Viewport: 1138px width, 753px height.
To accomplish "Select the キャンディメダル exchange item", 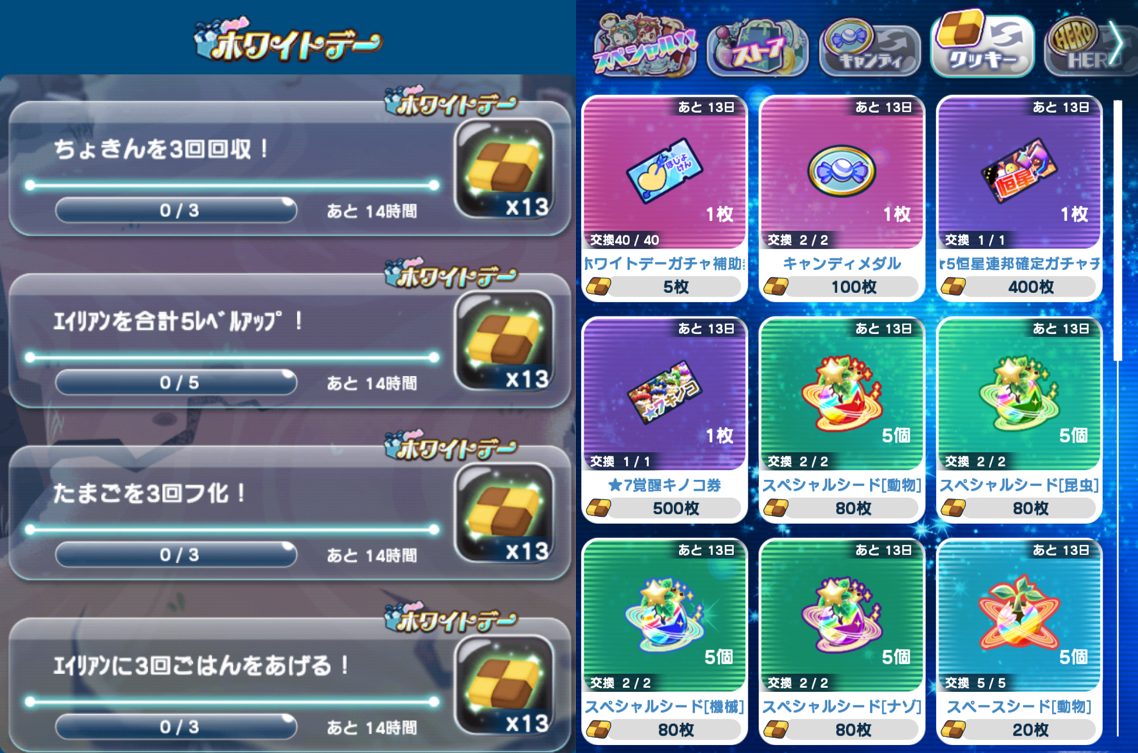I will click(842, 198).
